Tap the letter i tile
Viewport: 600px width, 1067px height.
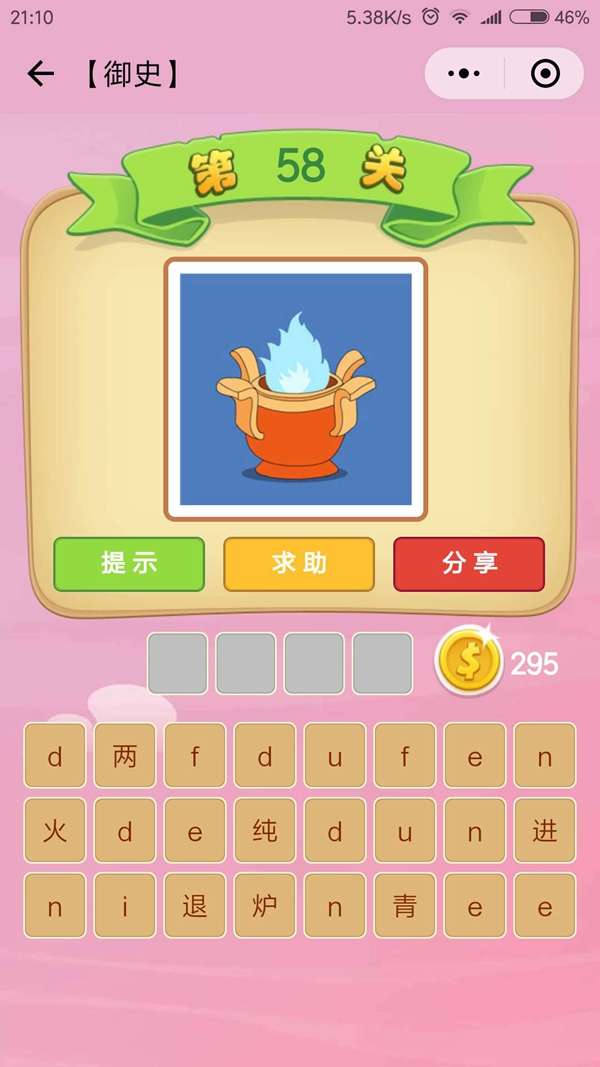pos(125,906)
